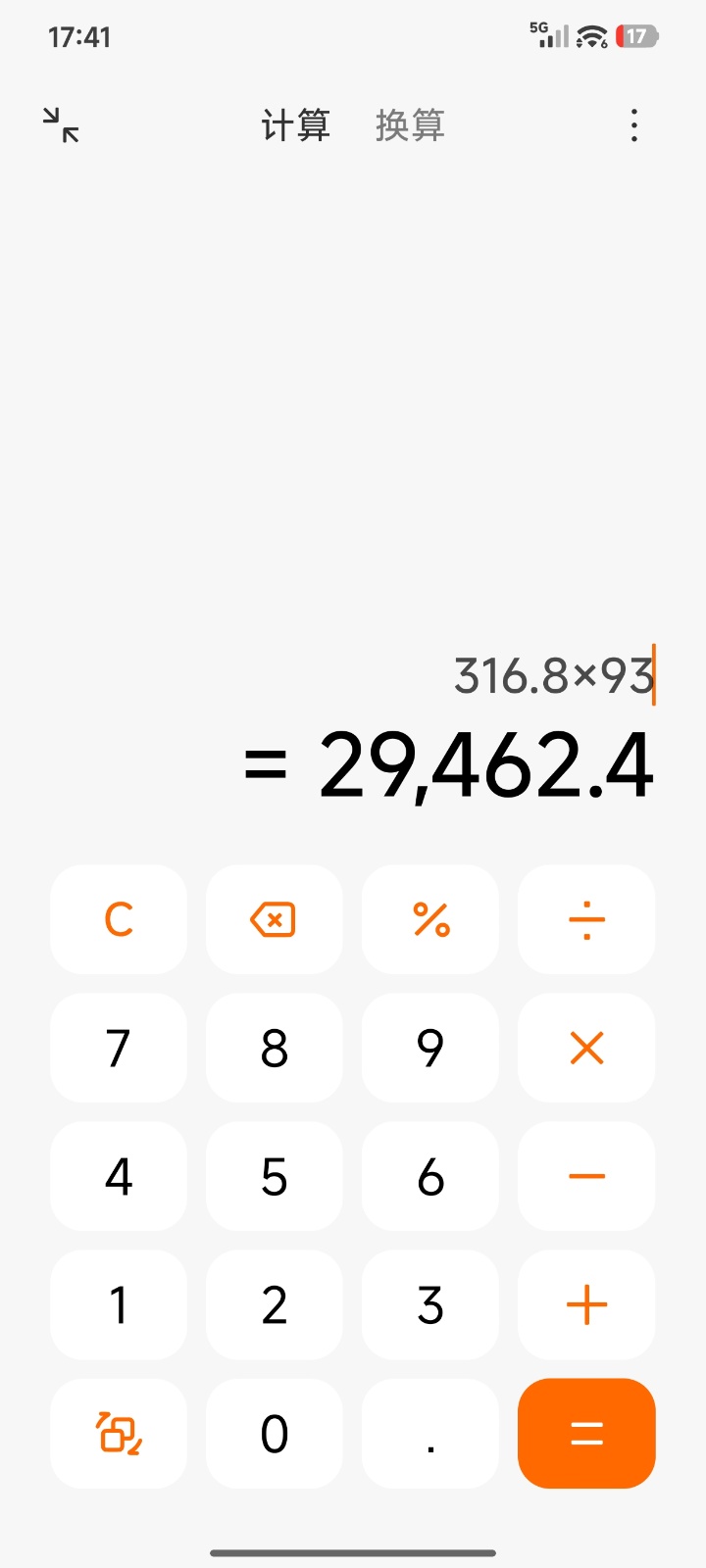Place cursor in the 316.8×93 expression
706x1568 pixels.
coord(554,675)
